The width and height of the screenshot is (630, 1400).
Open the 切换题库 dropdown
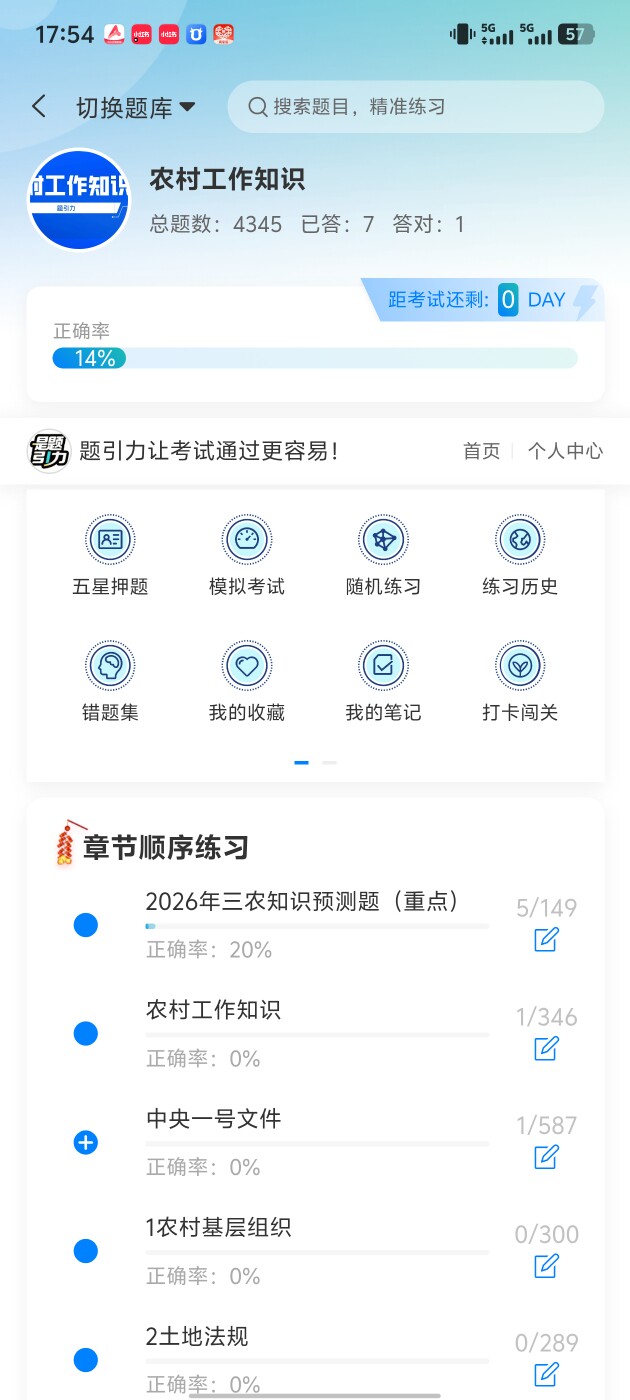pos(135,108)
